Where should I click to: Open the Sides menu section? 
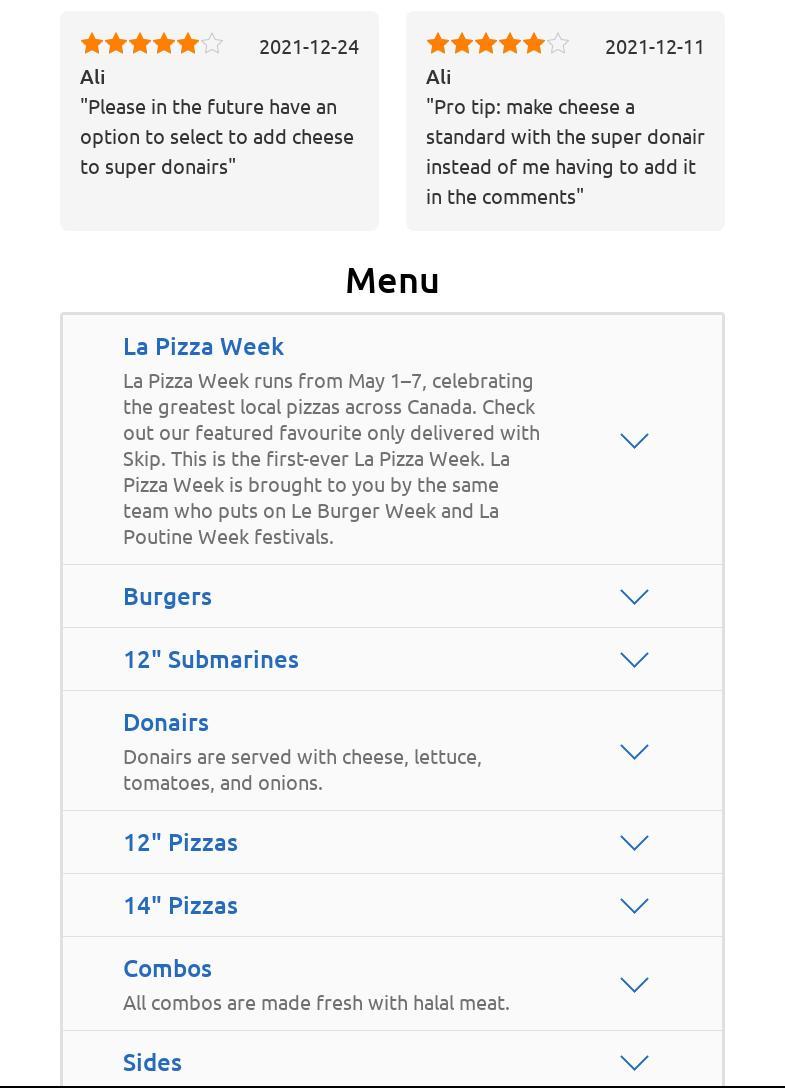coord(634,1063)
